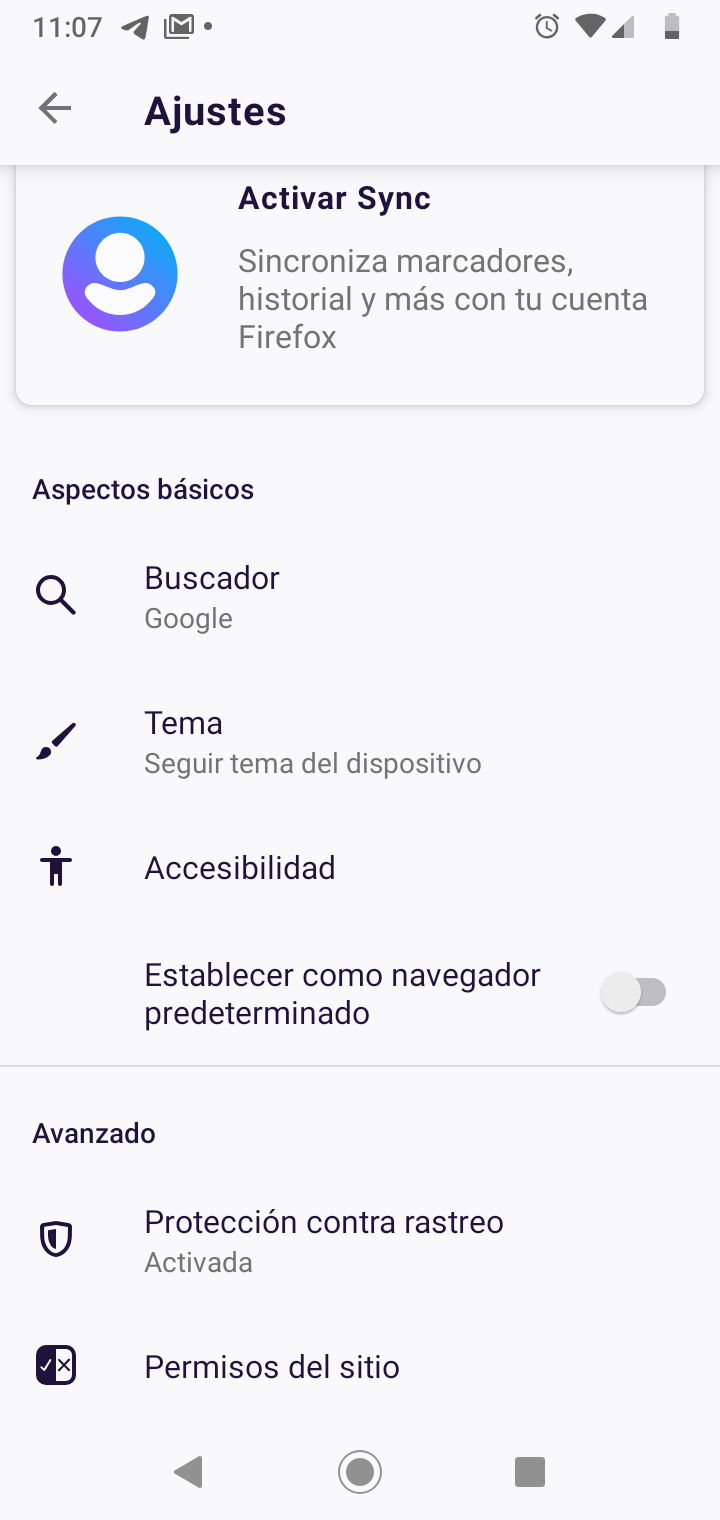Open recent apps from navigation bar
Viewport: 720px width, 1520px height.
(x=529, y=1471)
